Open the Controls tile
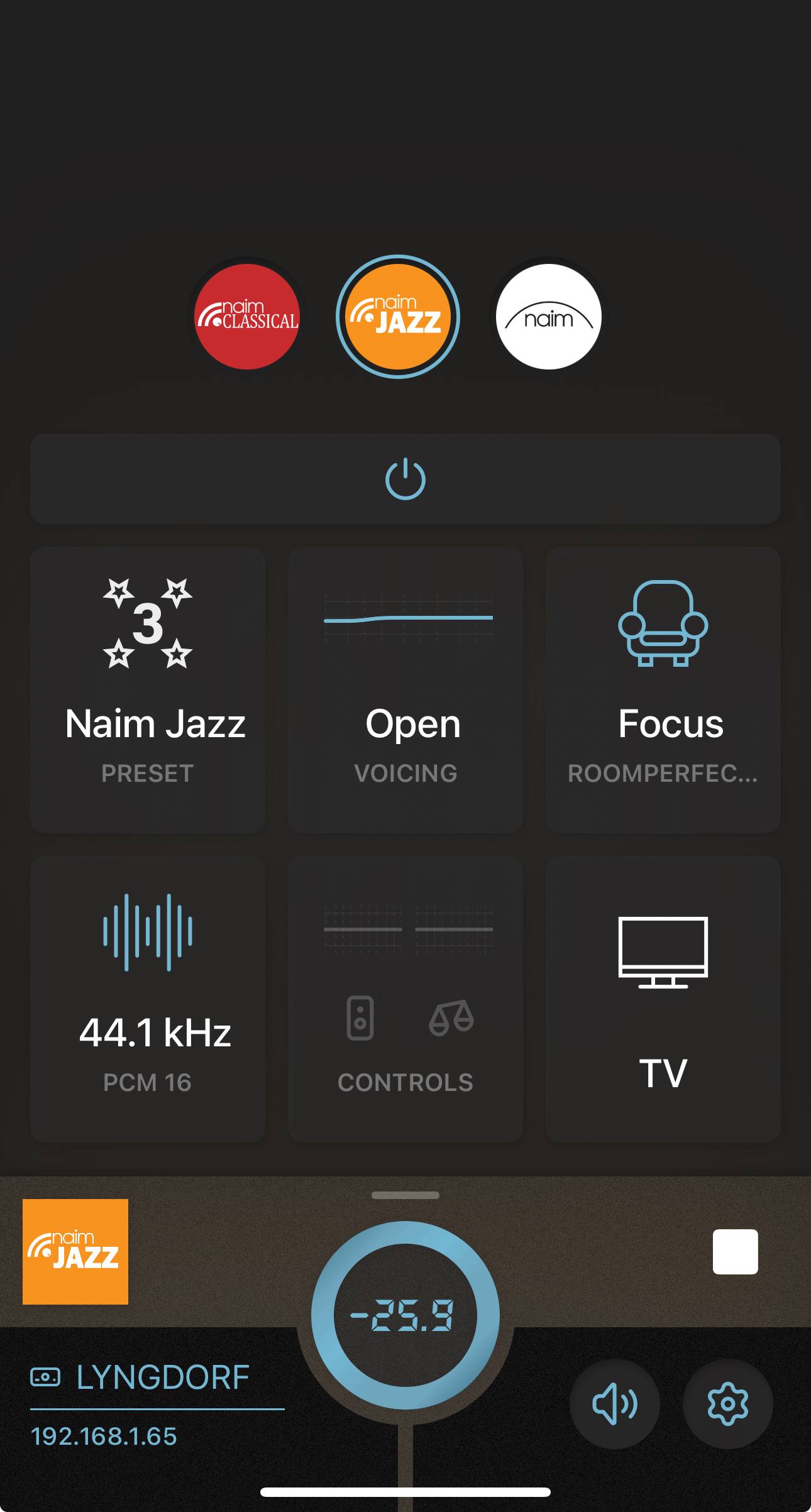The image size is (811, 1512). [x=405, y=999]
